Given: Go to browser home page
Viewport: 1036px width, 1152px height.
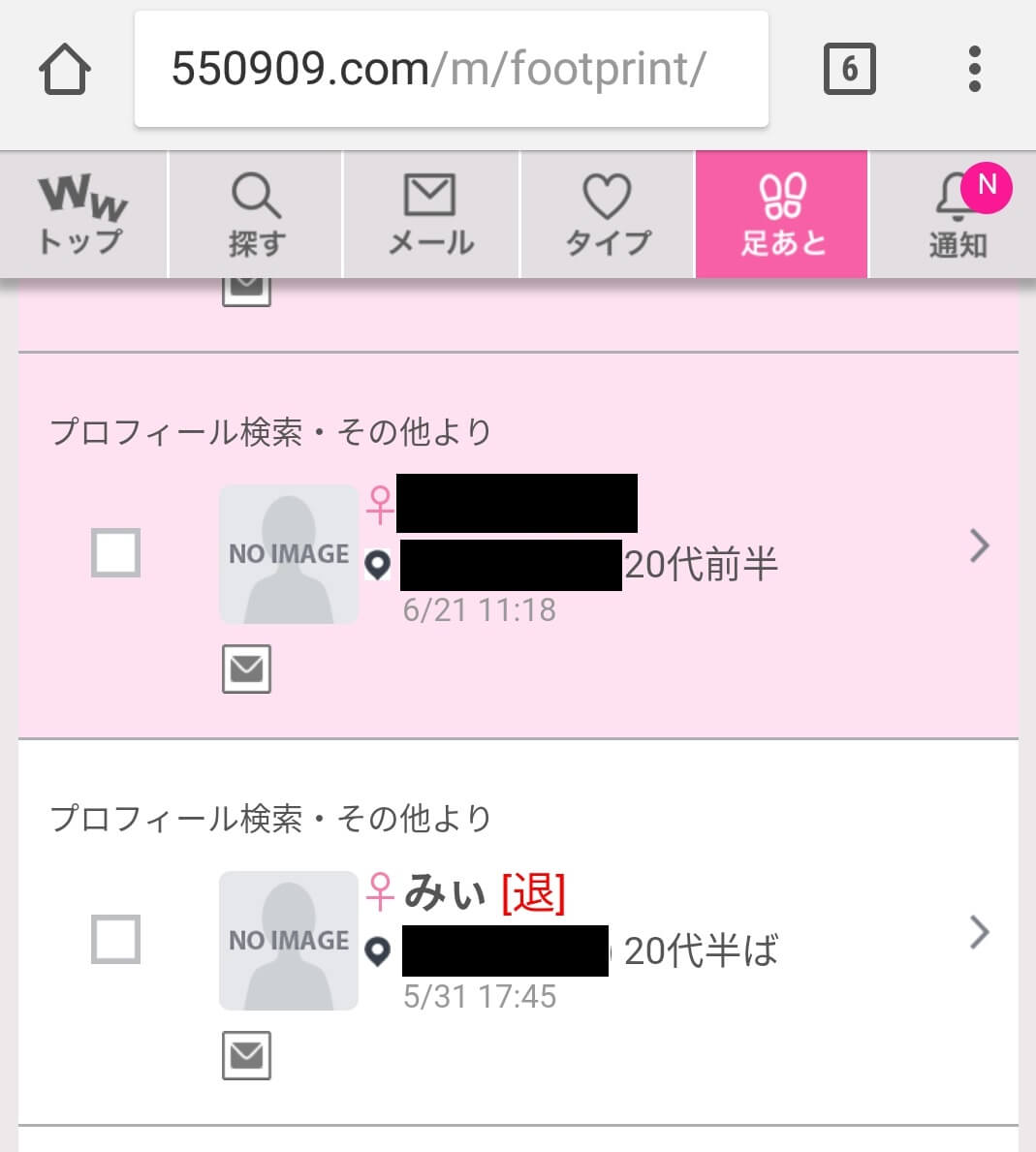Looking at the screenshot, I should [65, 70].
